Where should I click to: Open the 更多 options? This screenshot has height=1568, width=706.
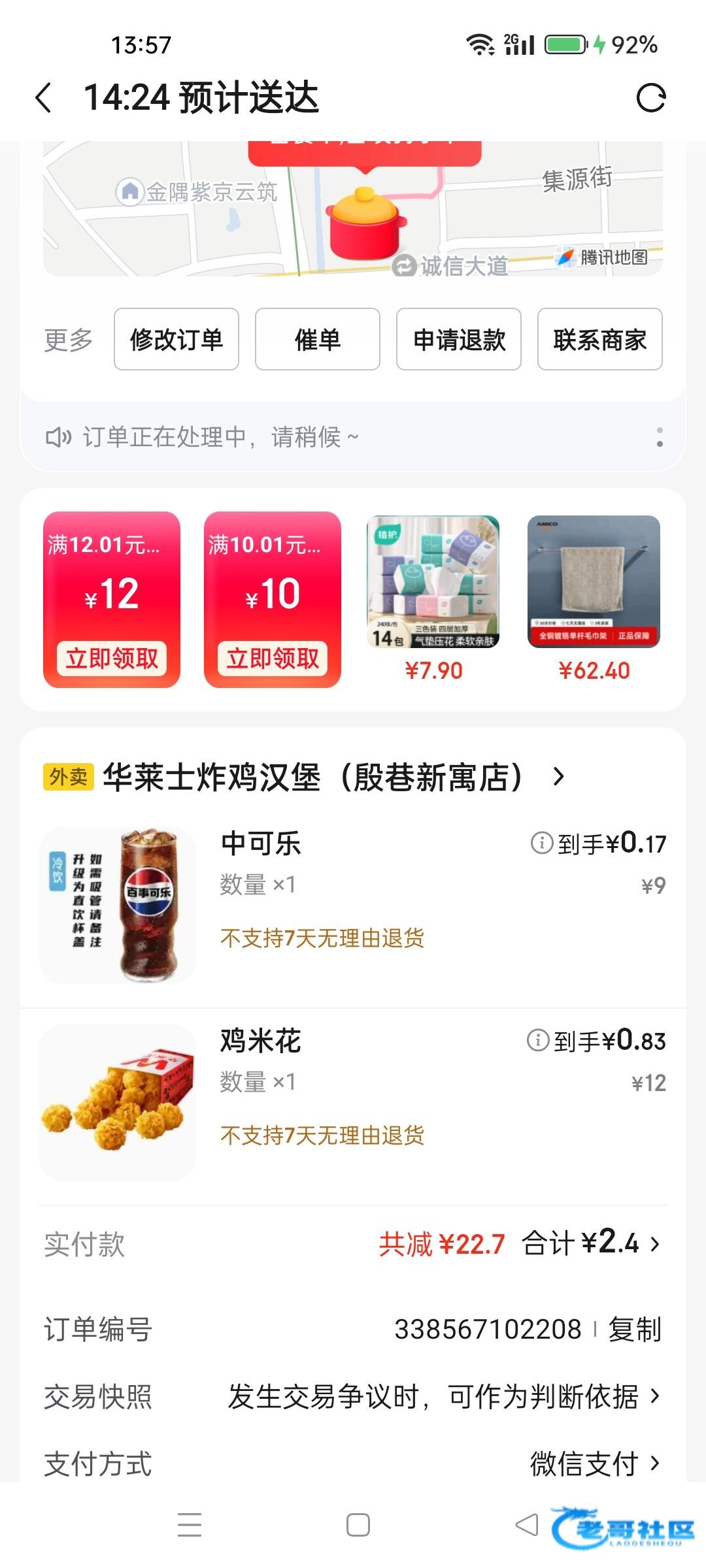coord(68,339)
